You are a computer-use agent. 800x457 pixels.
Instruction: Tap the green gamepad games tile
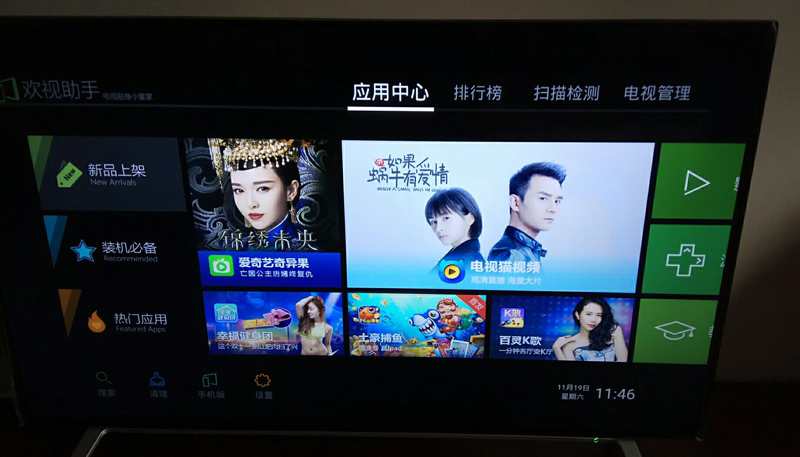click(686, 260)
